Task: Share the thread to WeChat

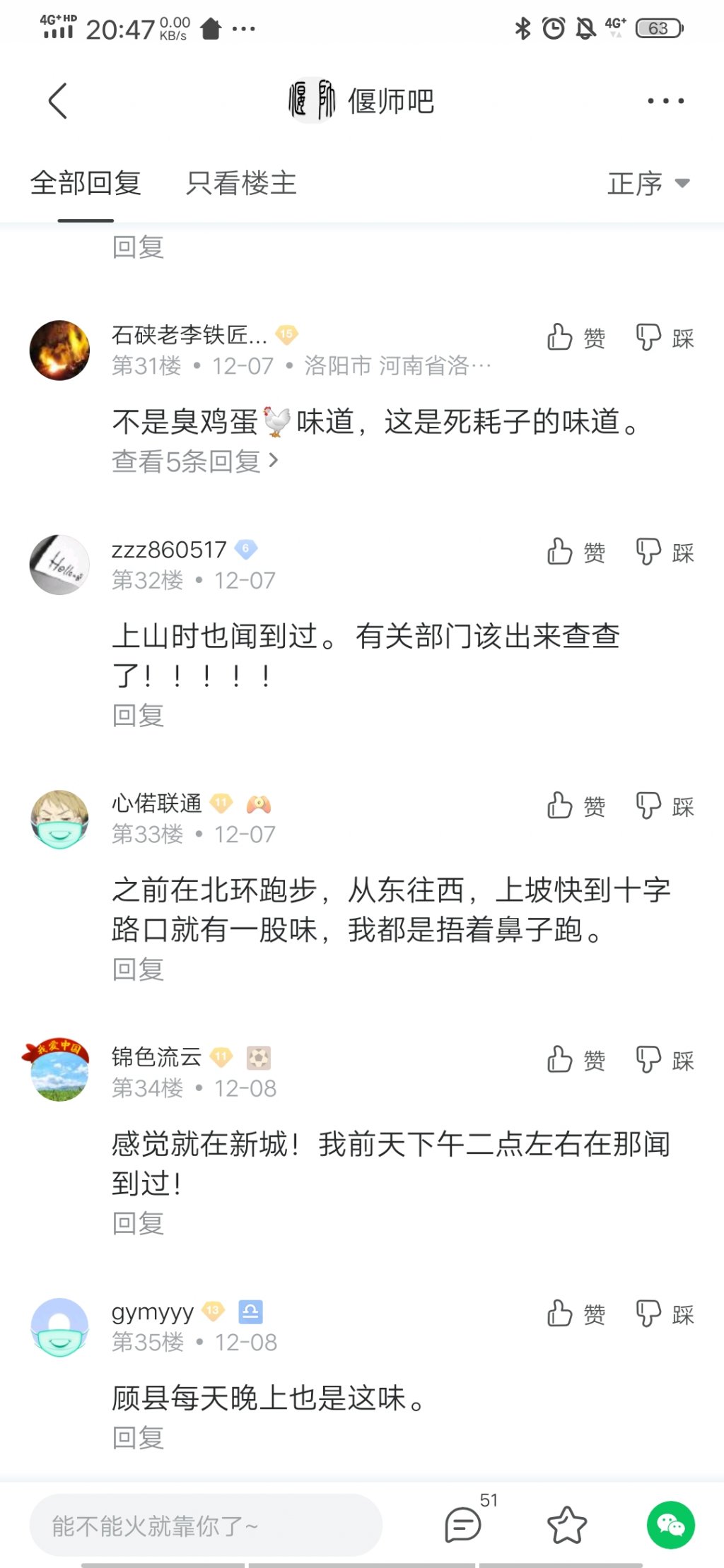Action: (670, 1525)
